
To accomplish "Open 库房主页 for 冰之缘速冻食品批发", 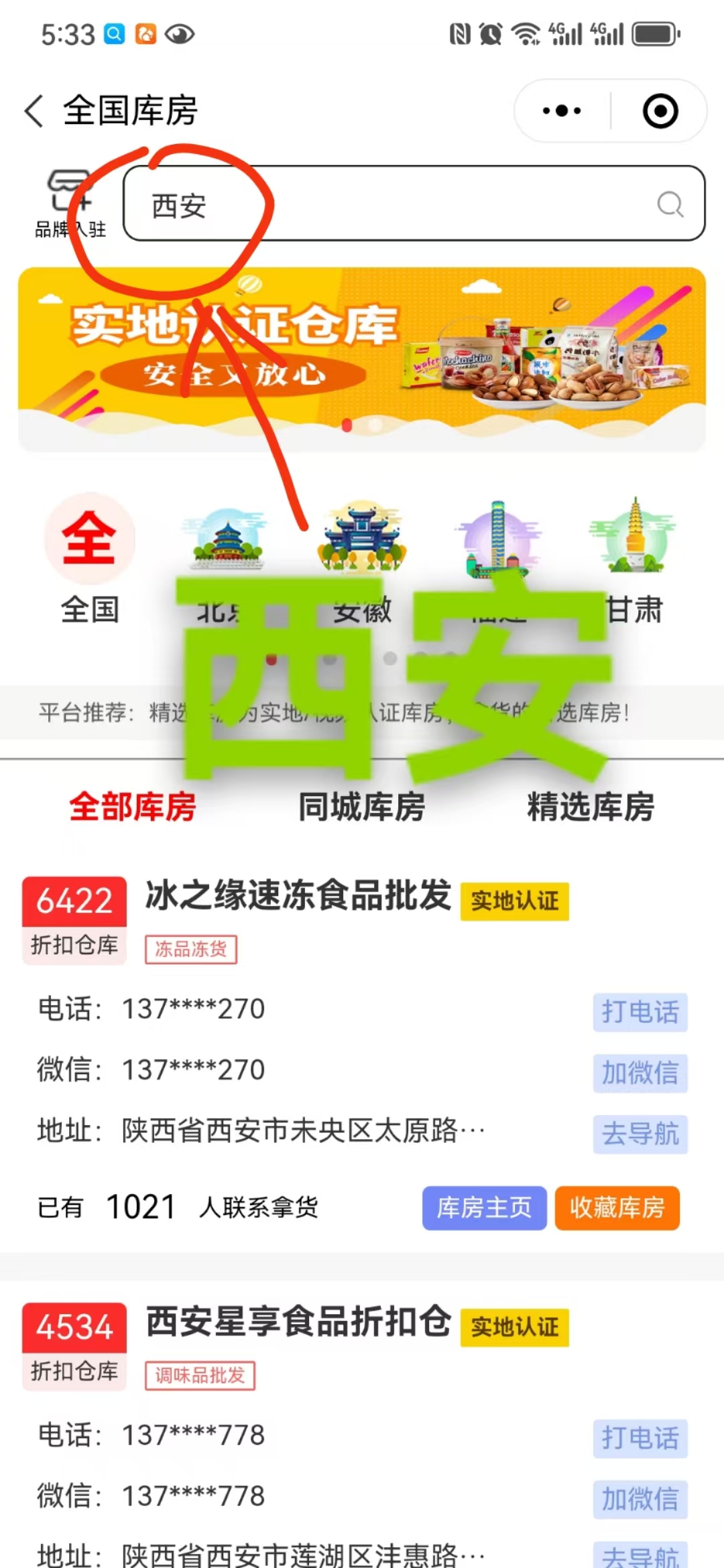I will pos(484,1207).
